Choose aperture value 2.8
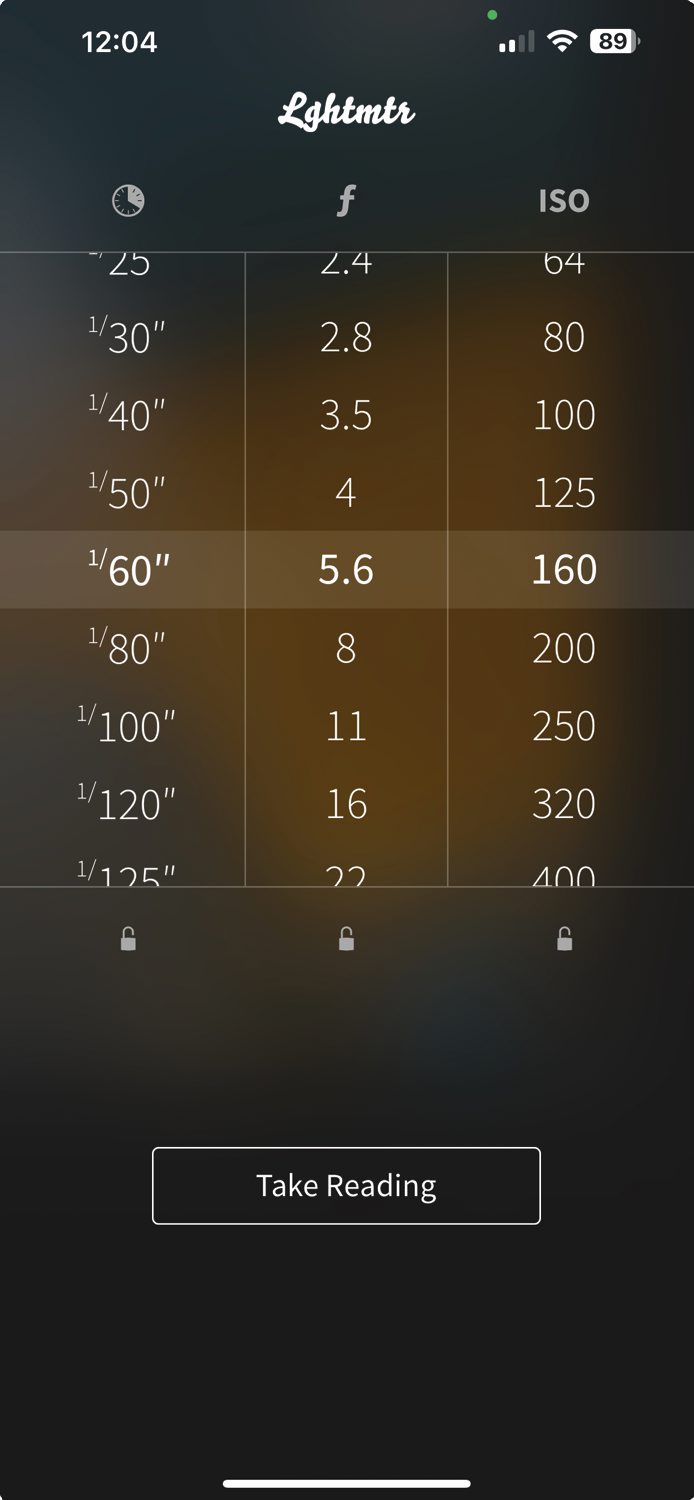The height and width of the screenshot is (1500, 694). coord(346,337)
